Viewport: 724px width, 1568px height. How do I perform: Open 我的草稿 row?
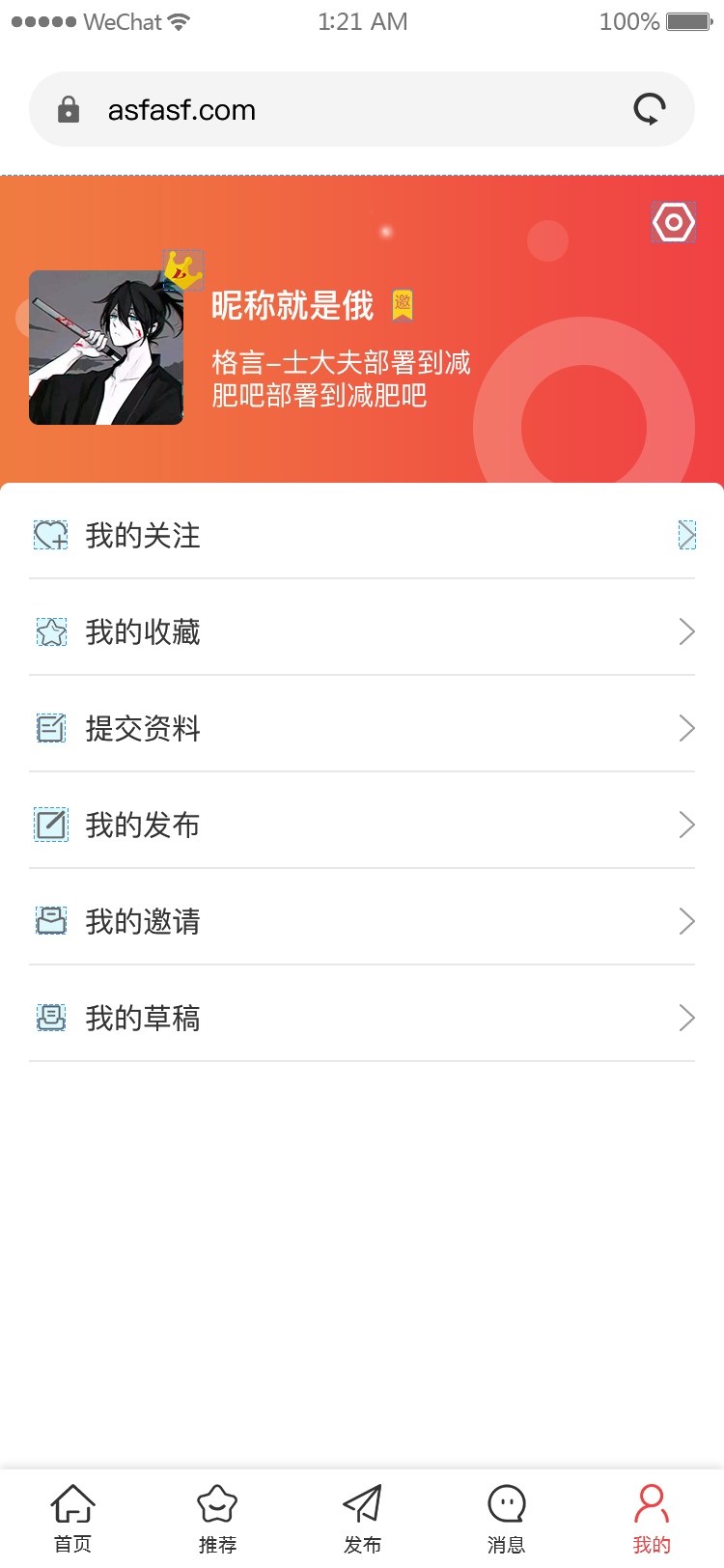click(362, 1018)
